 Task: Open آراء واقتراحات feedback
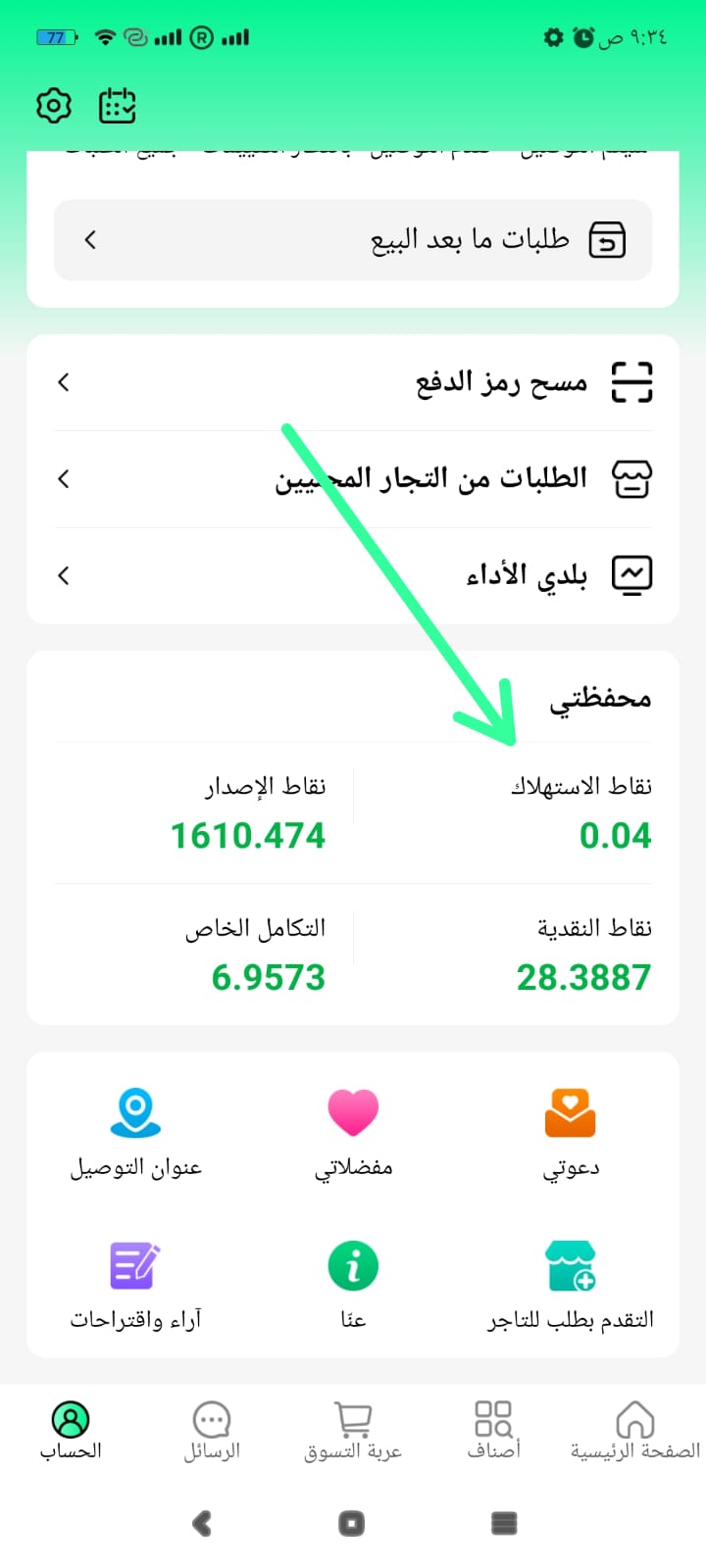click(135, 1284)
